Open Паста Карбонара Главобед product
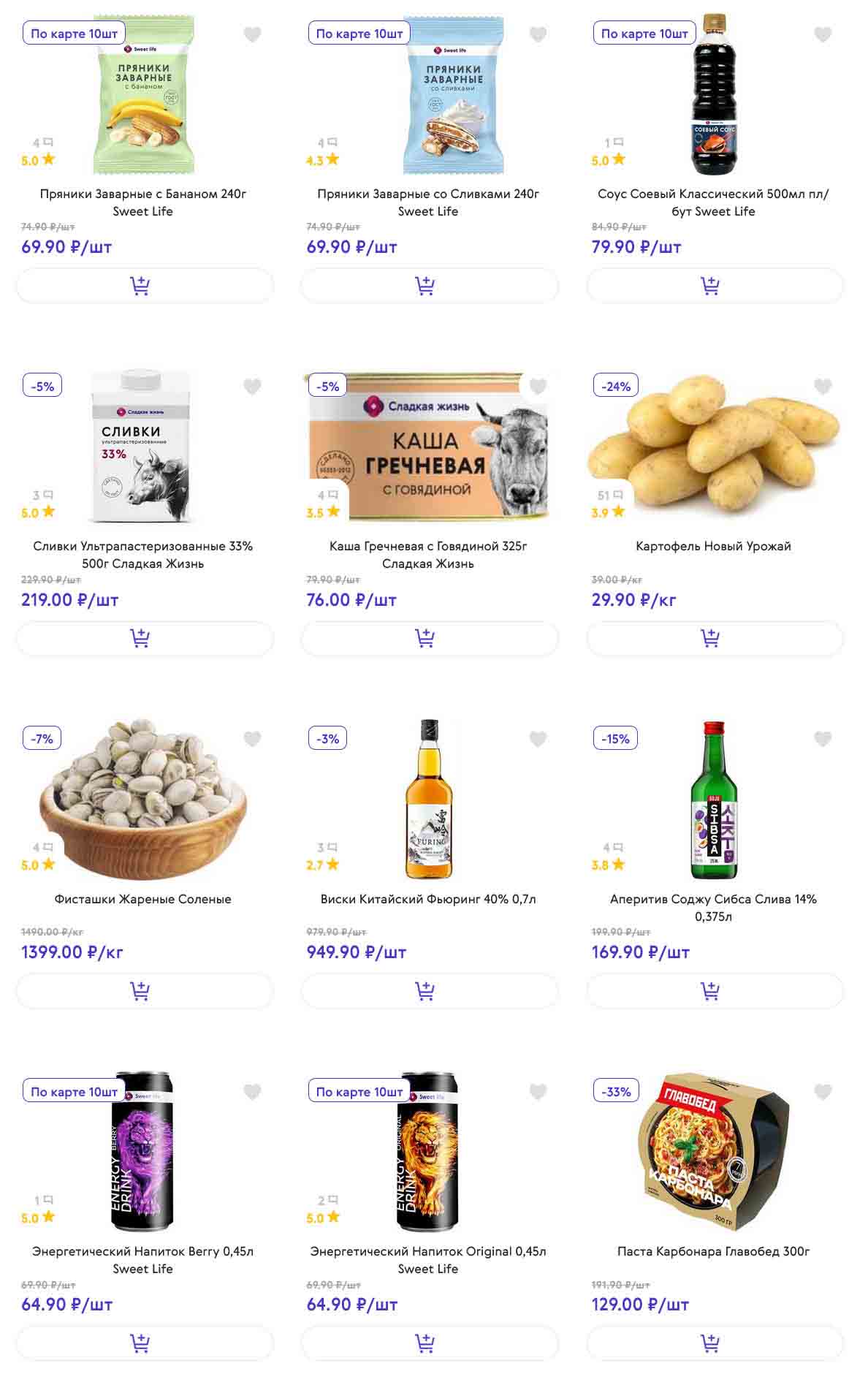This screenshot has height=1374, width=868. [x=713, y=1250]
